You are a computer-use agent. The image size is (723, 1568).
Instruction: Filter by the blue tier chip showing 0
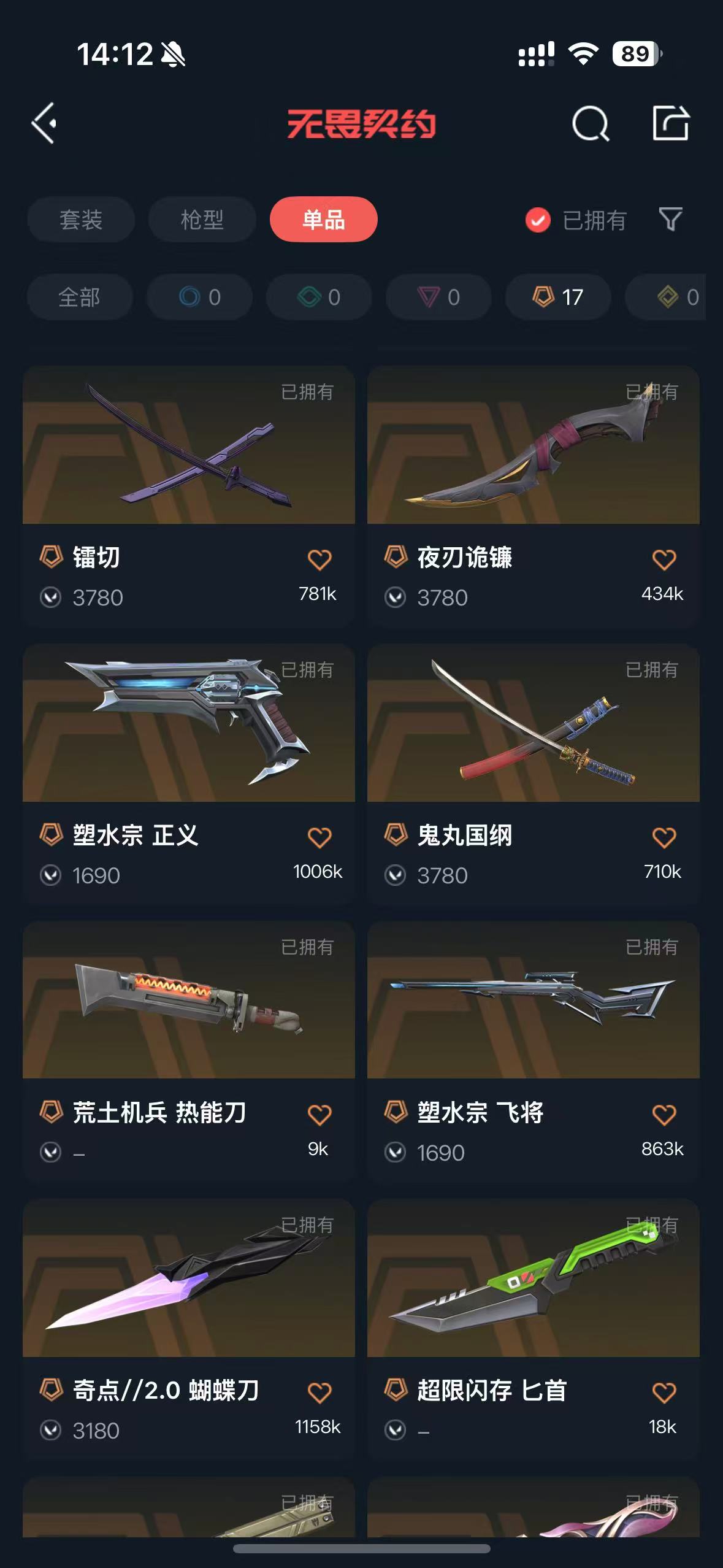click(x=199, y=298)
